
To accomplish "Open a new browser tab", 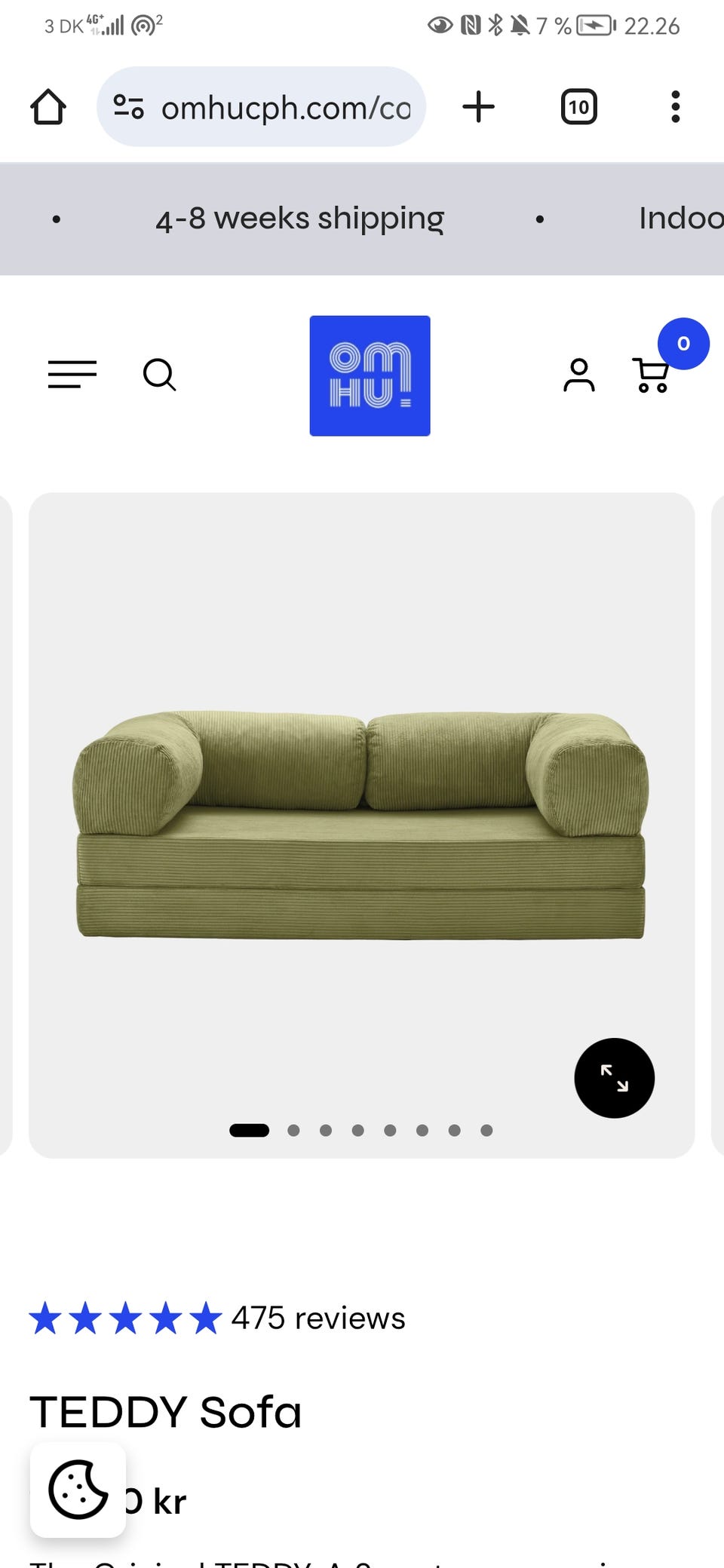I will (x=478, y=107).
